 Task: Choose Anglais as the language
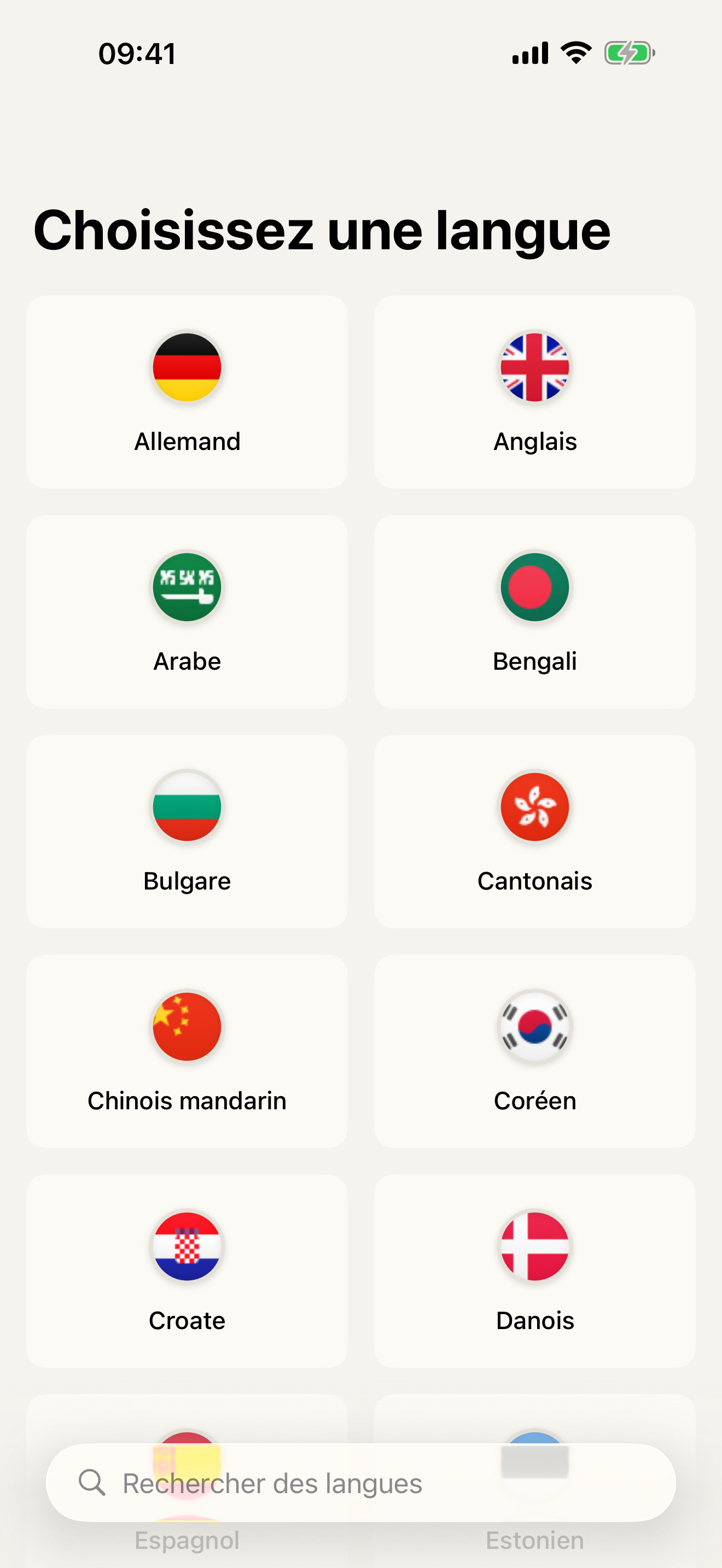pos(534,392)
